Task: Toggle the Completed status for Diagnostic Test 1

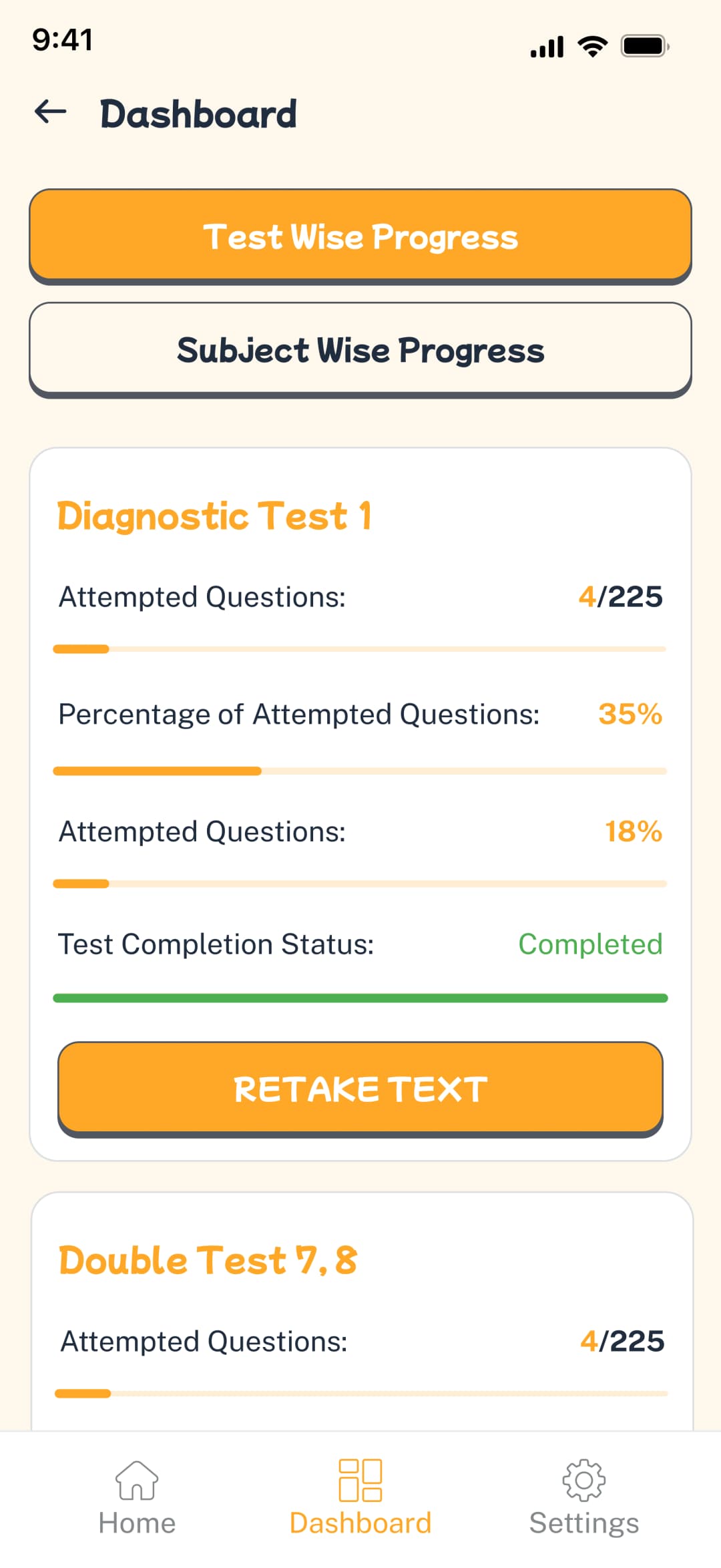Action: click(589, 944)
